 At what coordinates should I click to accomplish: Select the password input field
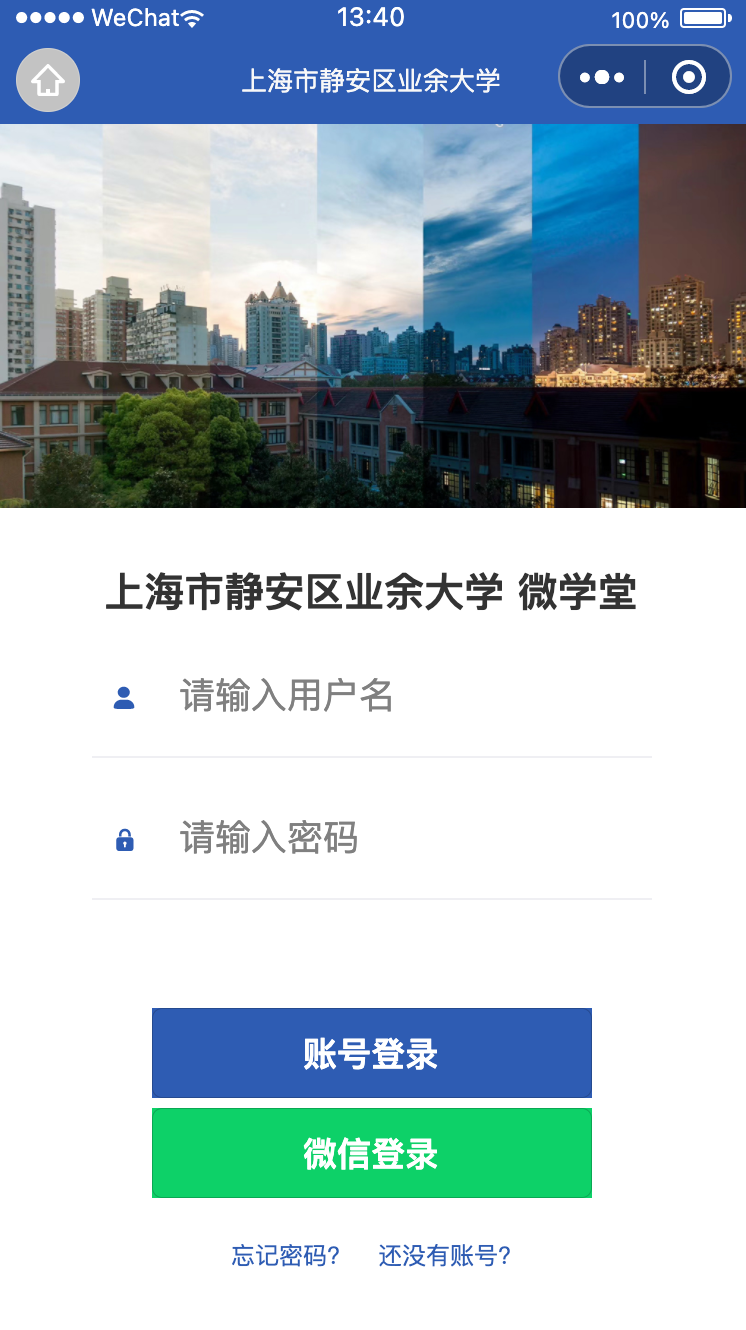(400, 838)
